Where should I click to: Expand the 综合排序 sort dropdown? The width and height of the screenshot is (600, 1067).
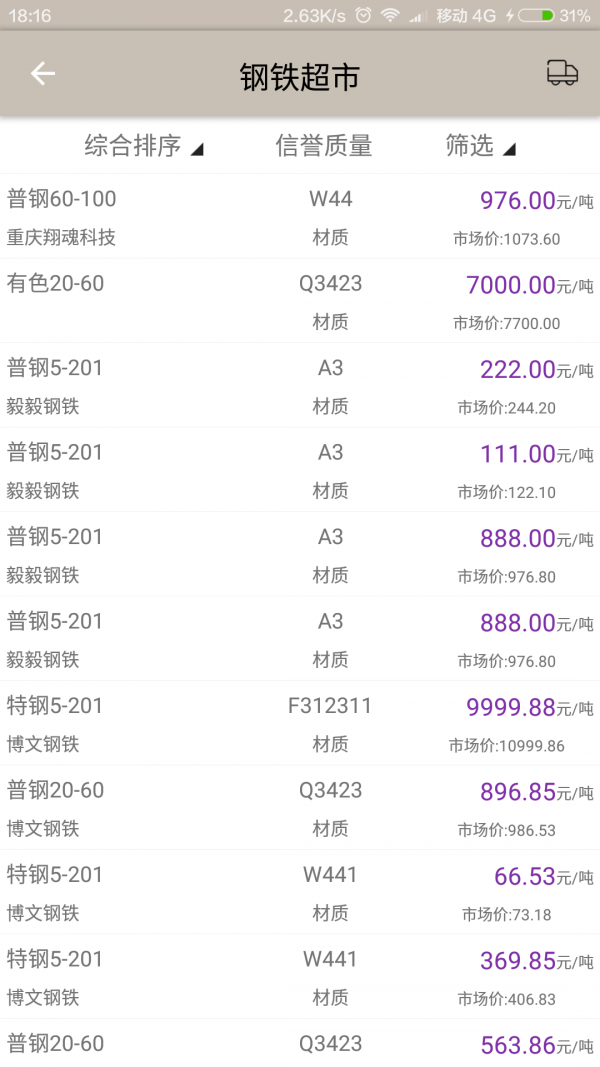[x=143, y=146]
